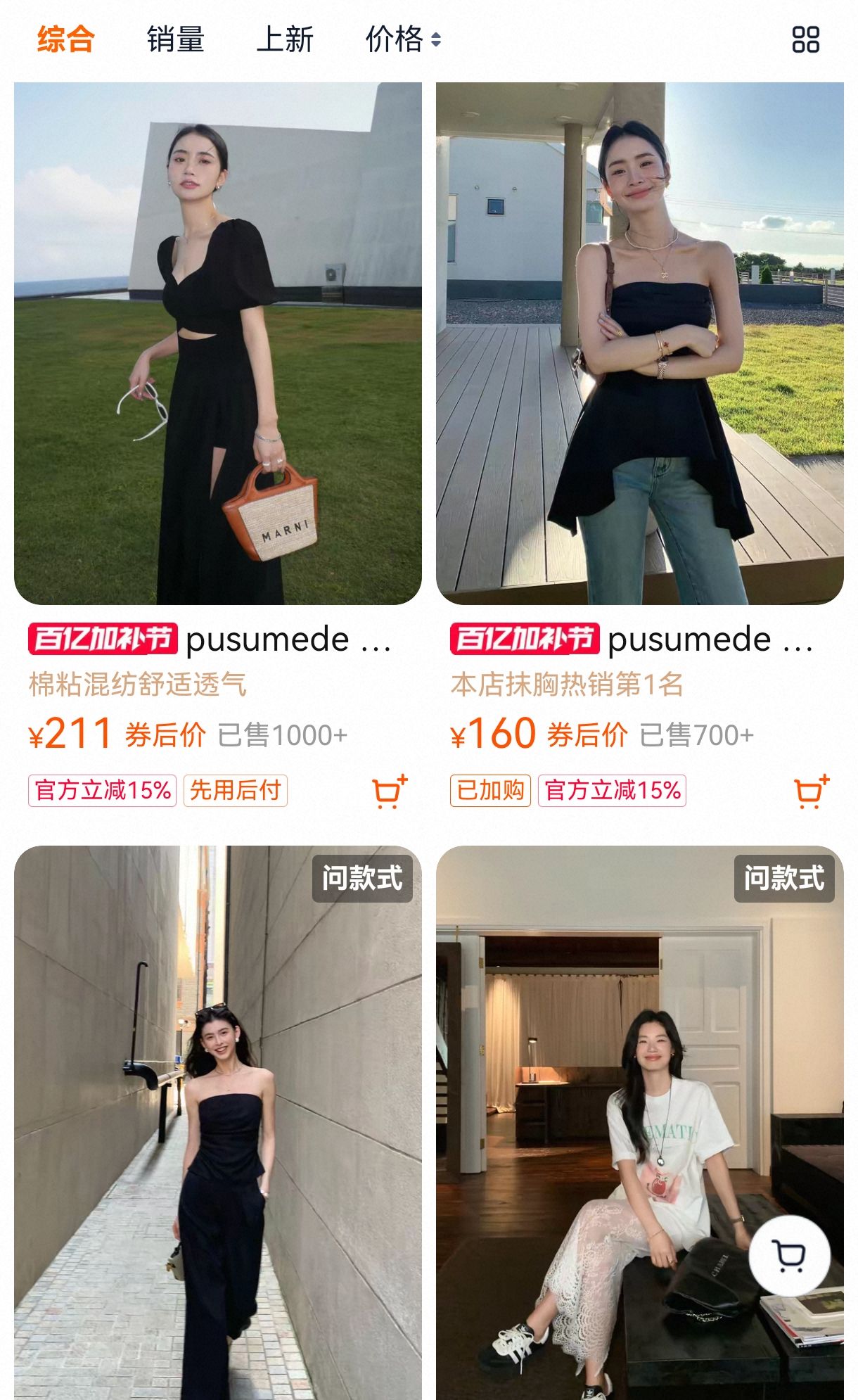
Task: Open the floating shopping cart button
Action: (789, 1256)
